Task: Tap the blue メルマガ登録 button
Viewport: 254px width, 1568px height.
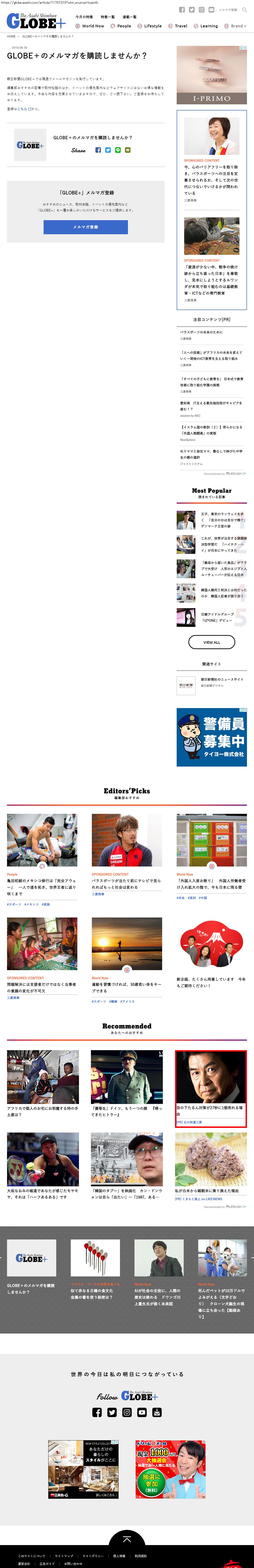Action: pos(85,227)
